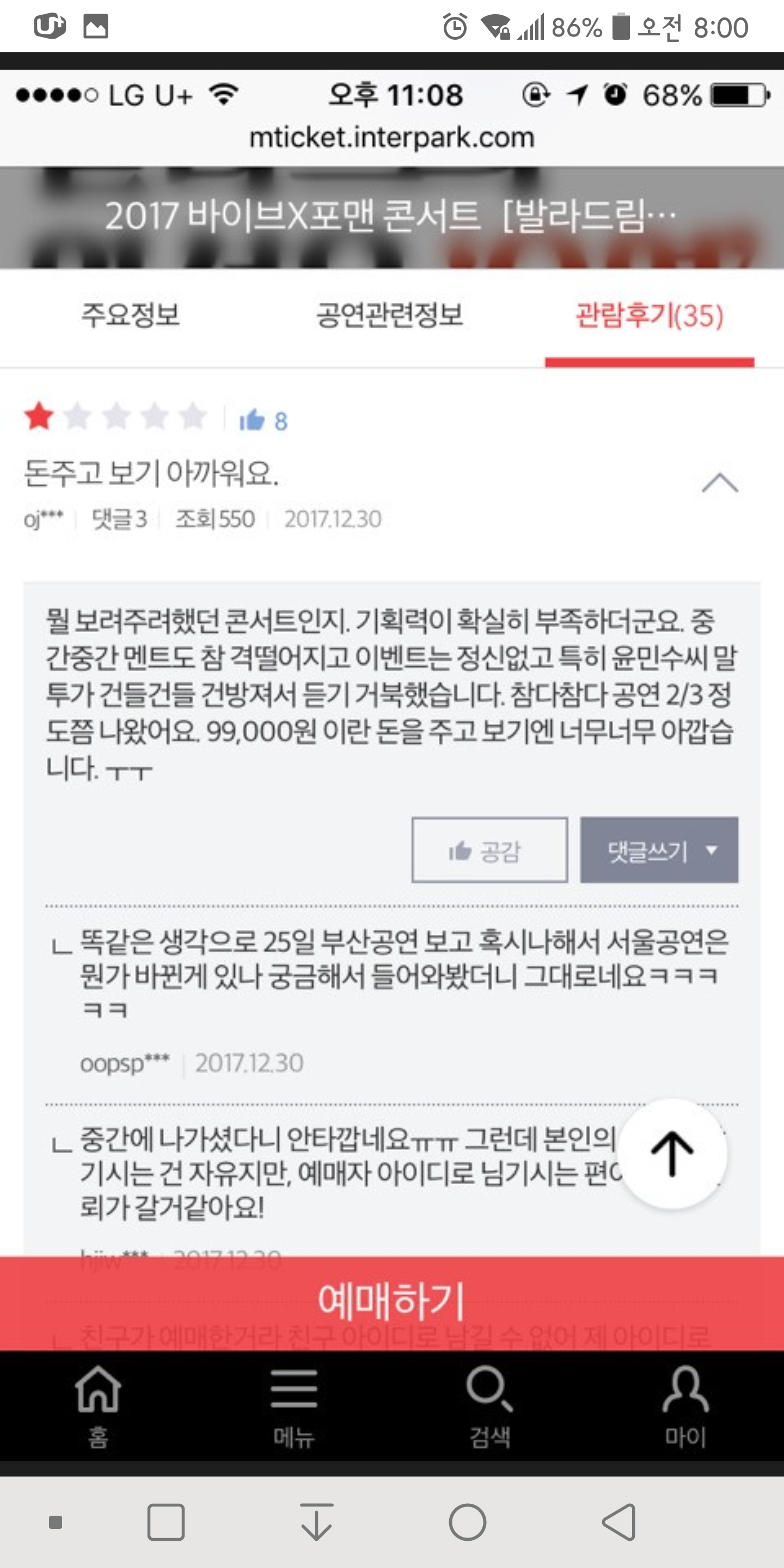
Task: Jump to top with the up arrow button
Action: 672,1154
